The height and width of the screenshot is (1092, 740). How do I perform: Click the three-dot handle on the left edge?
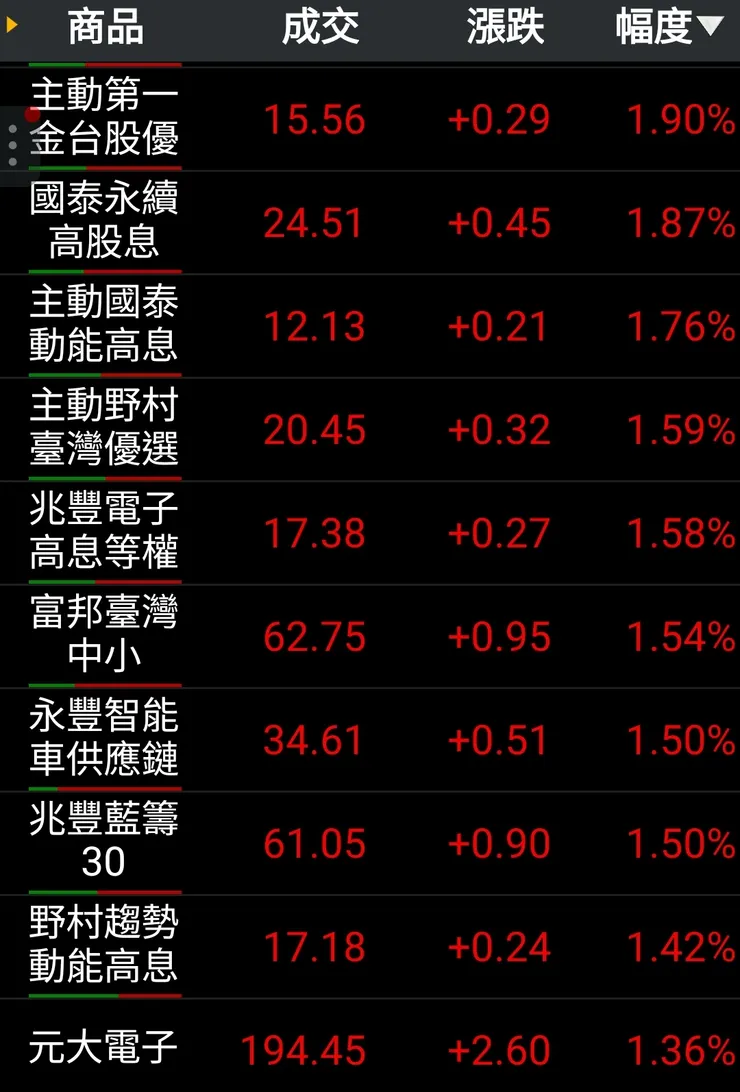pos(10,143)
